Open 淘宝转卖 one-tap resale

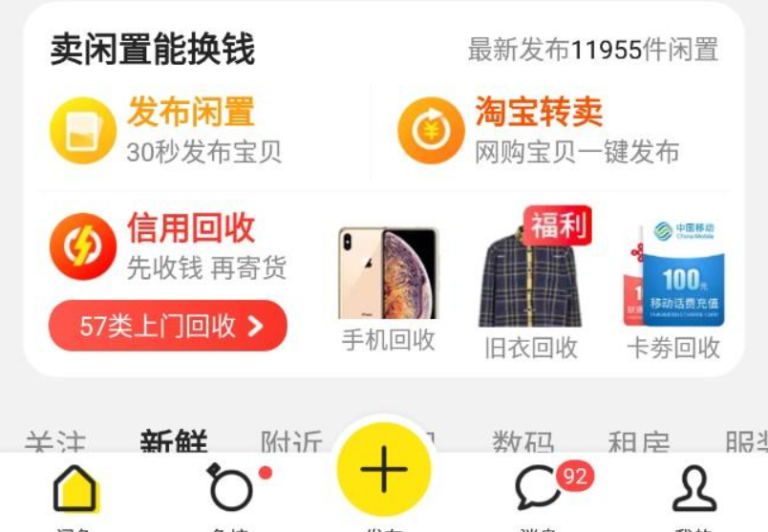click(540, 130)
